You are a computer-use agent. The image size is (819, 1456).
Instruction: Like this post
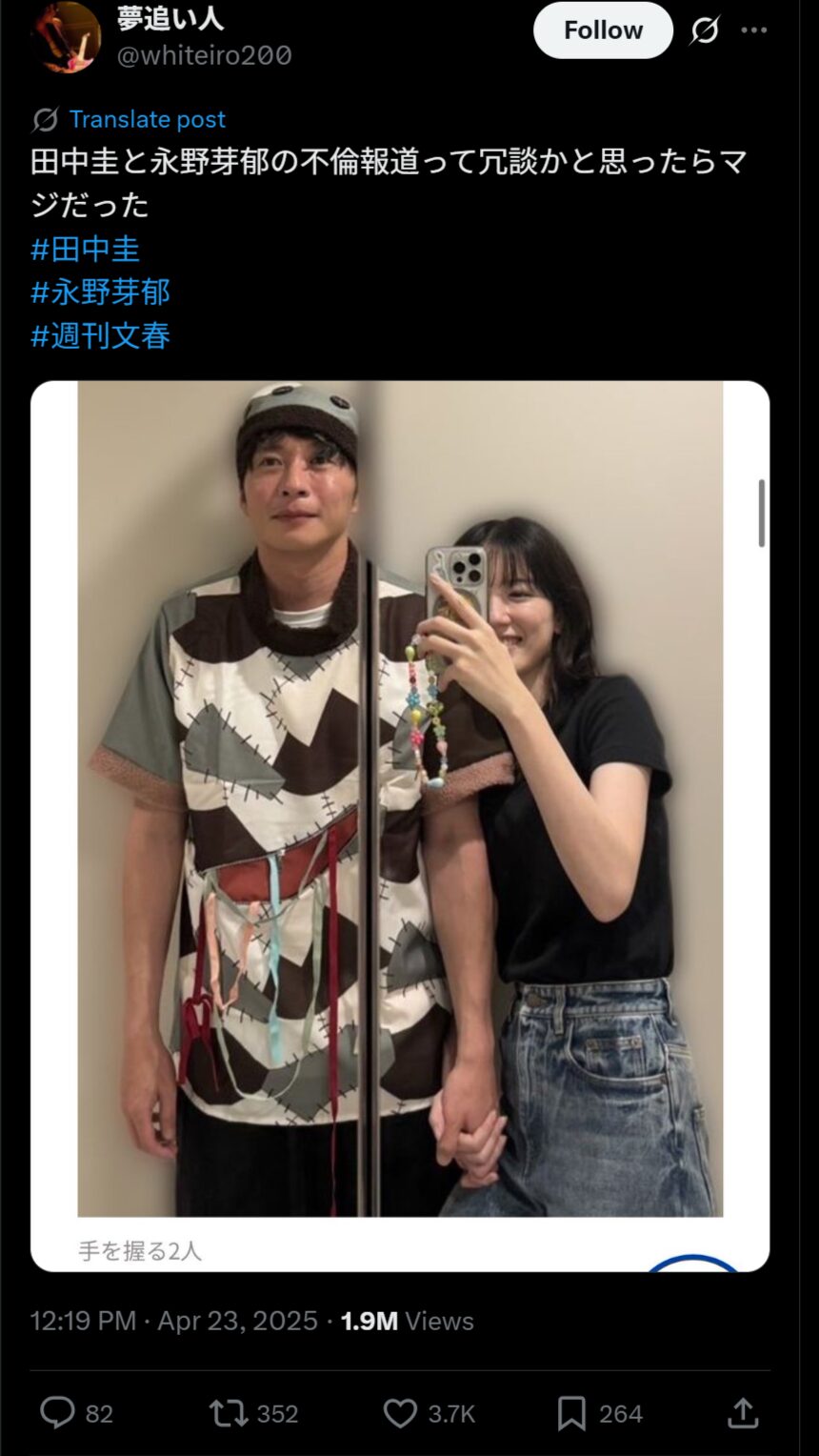(x=400, y=1413)
